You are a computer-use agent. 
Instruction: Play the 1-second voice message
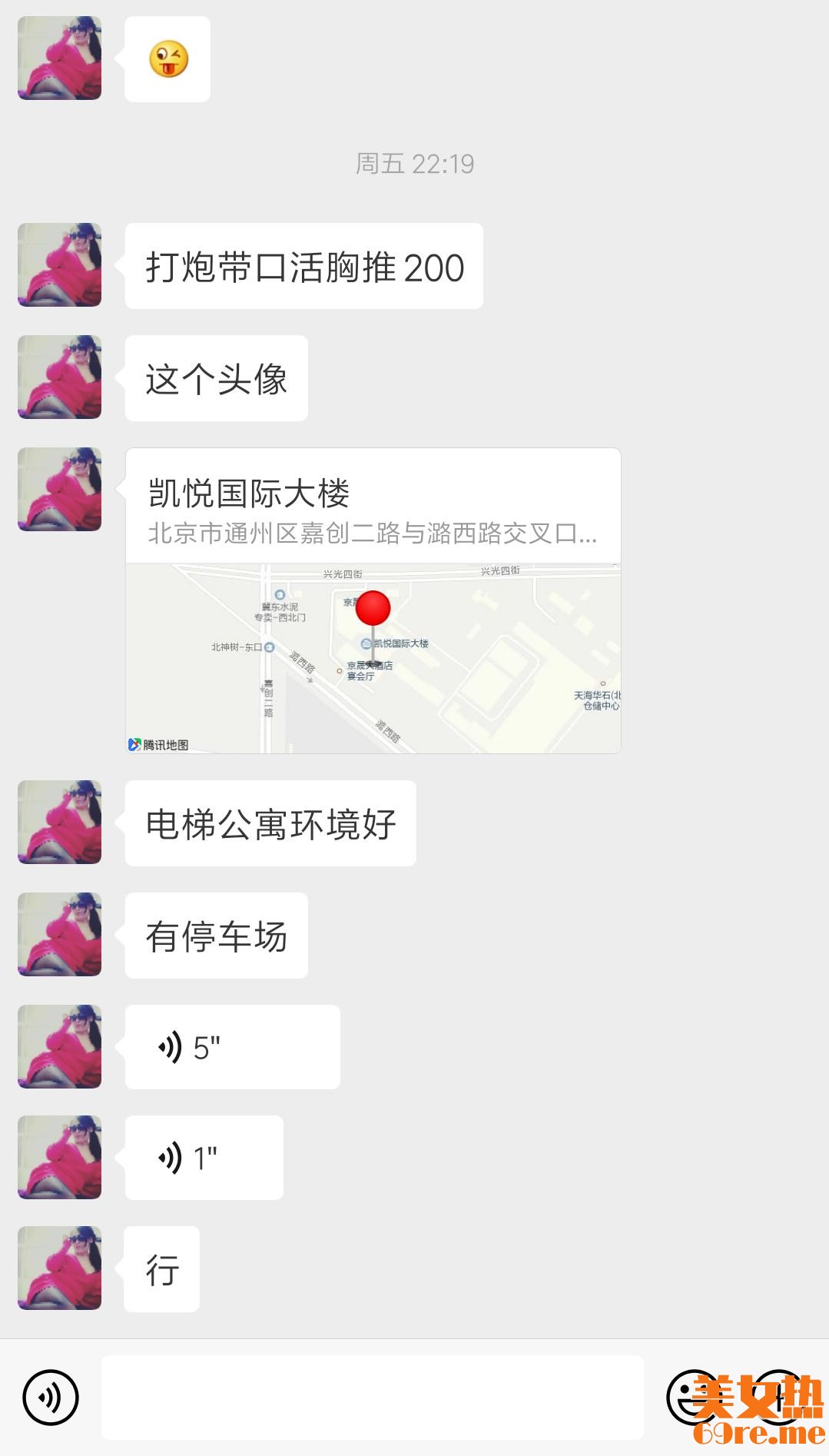click(x=204, y=1158)
